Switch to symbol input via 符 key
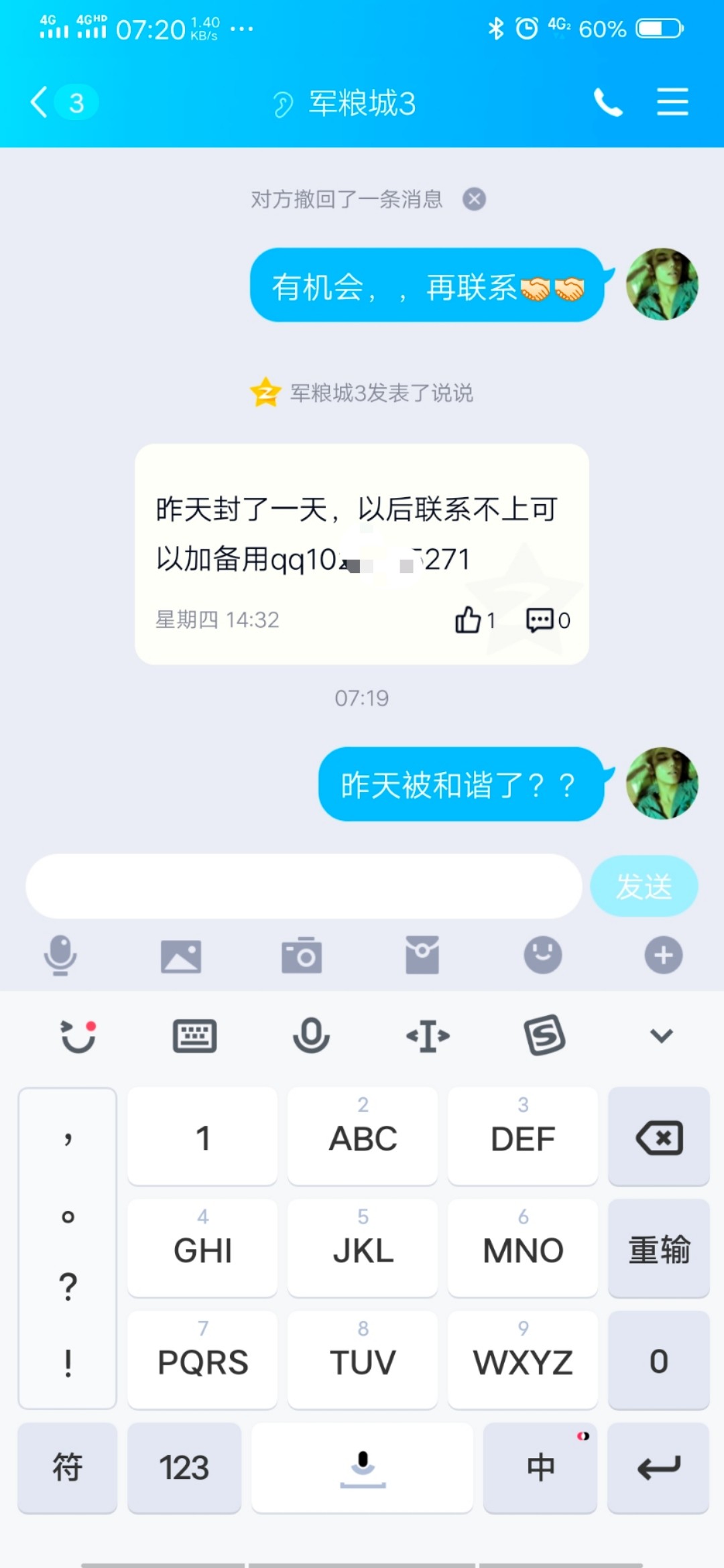 66,1469
